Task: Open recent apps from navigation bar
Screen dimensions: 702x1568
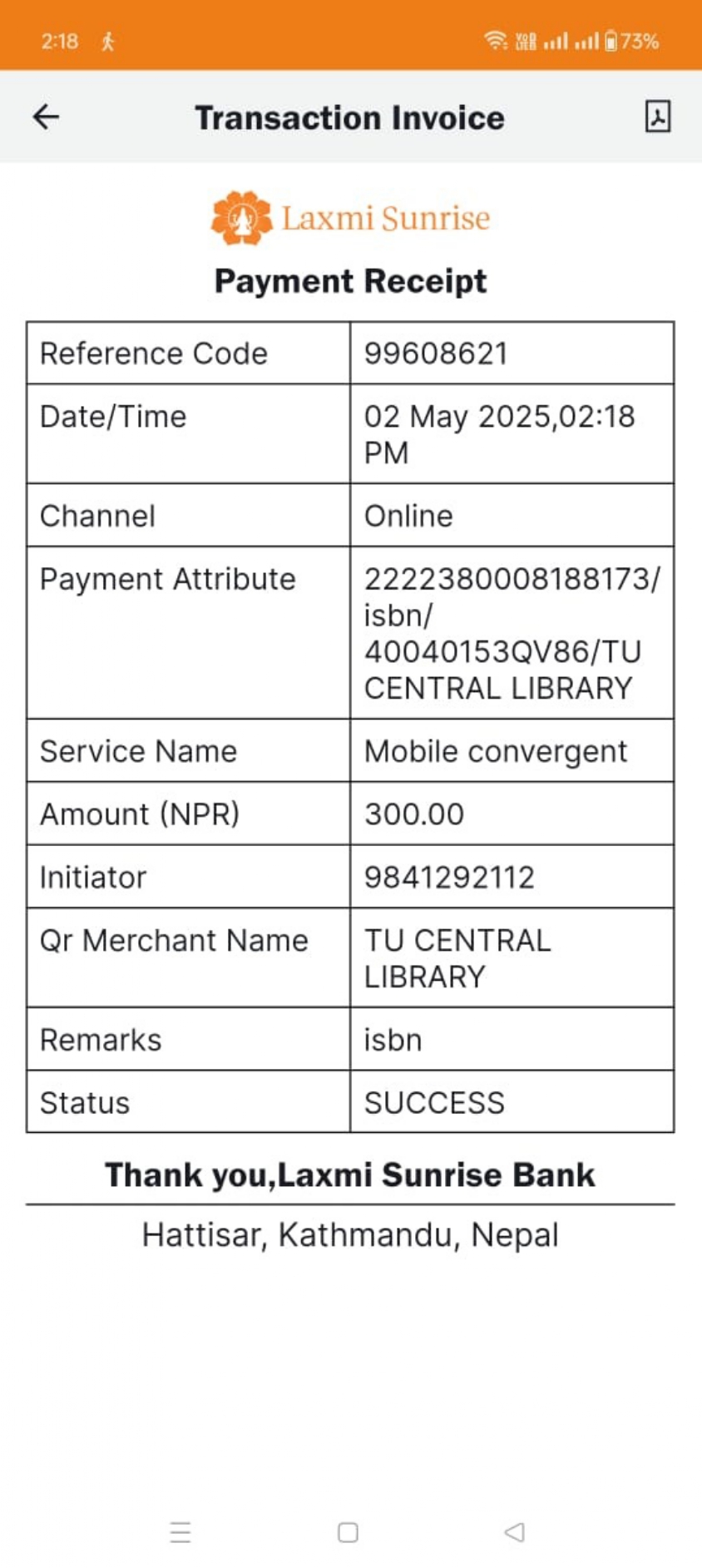Action: click(x=180, y=1532)
